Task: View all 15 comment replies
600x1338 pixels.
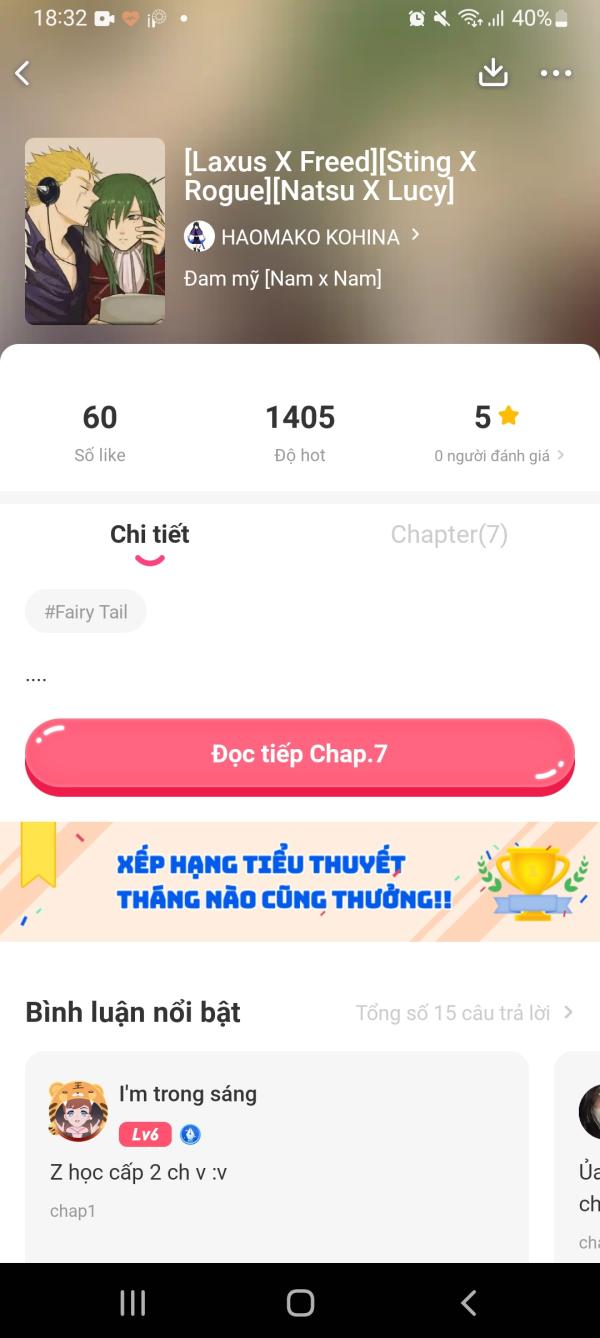Action: [464, 1013]
